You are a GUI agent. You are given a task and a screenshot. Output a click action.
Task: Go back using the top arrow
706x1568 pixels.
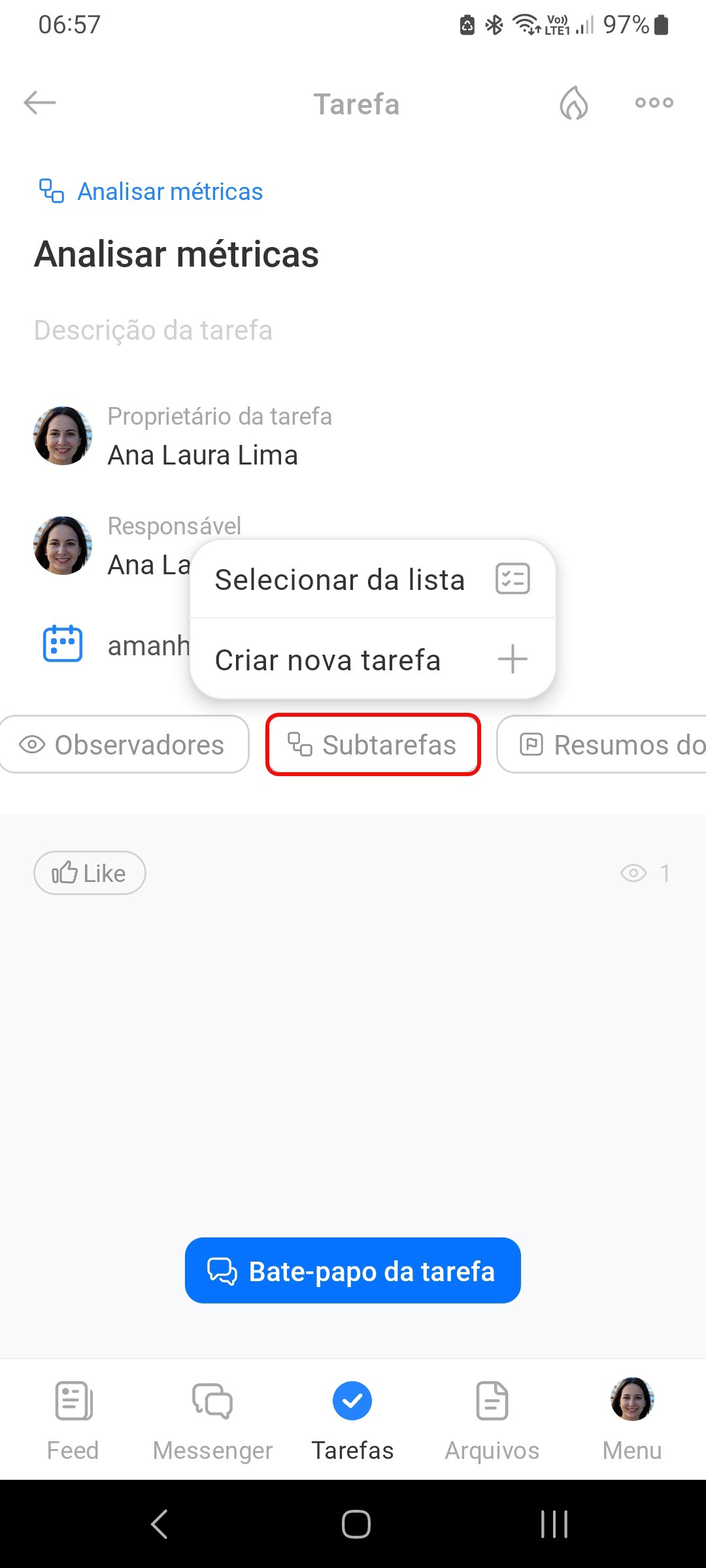[x=40, y=103]
